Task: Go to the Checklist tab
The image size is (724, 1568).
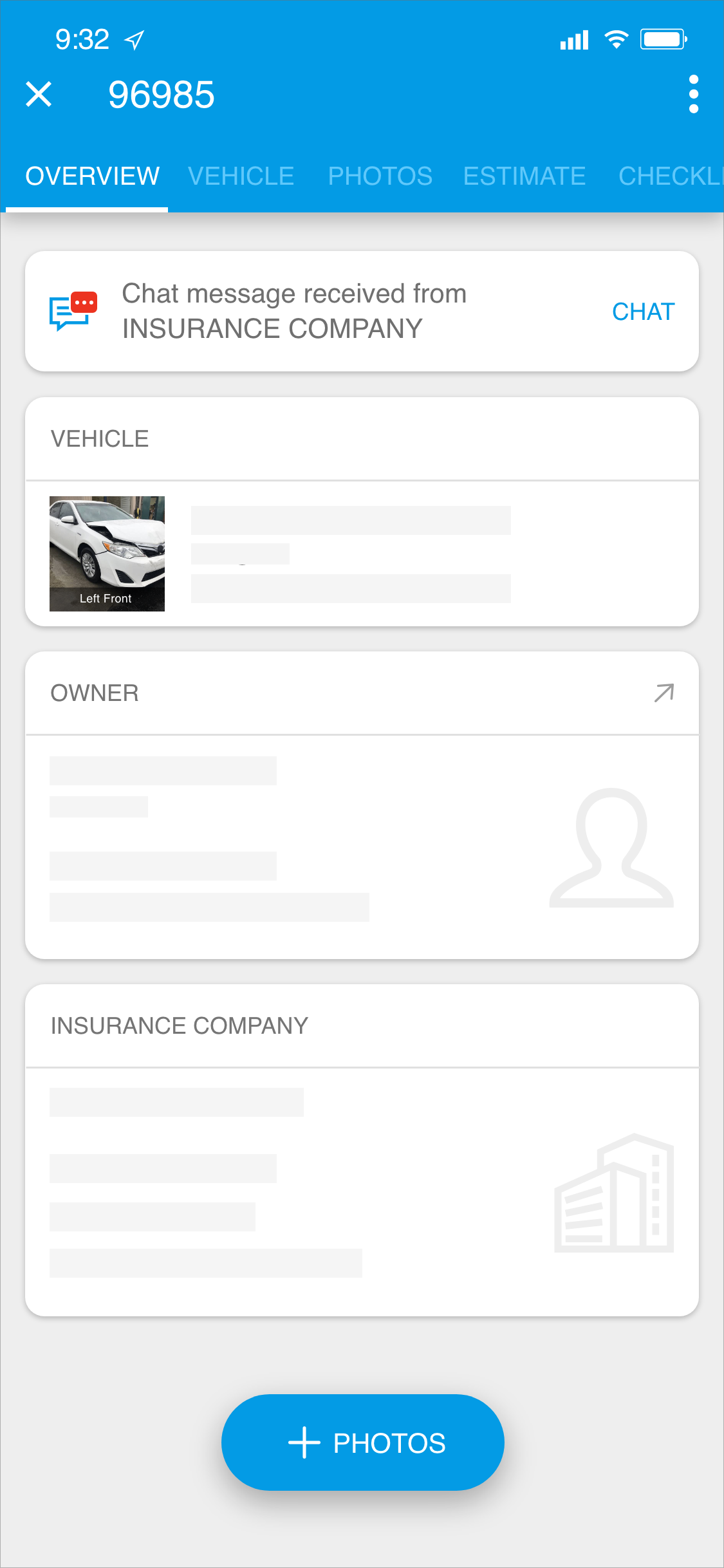Action: 669,176
